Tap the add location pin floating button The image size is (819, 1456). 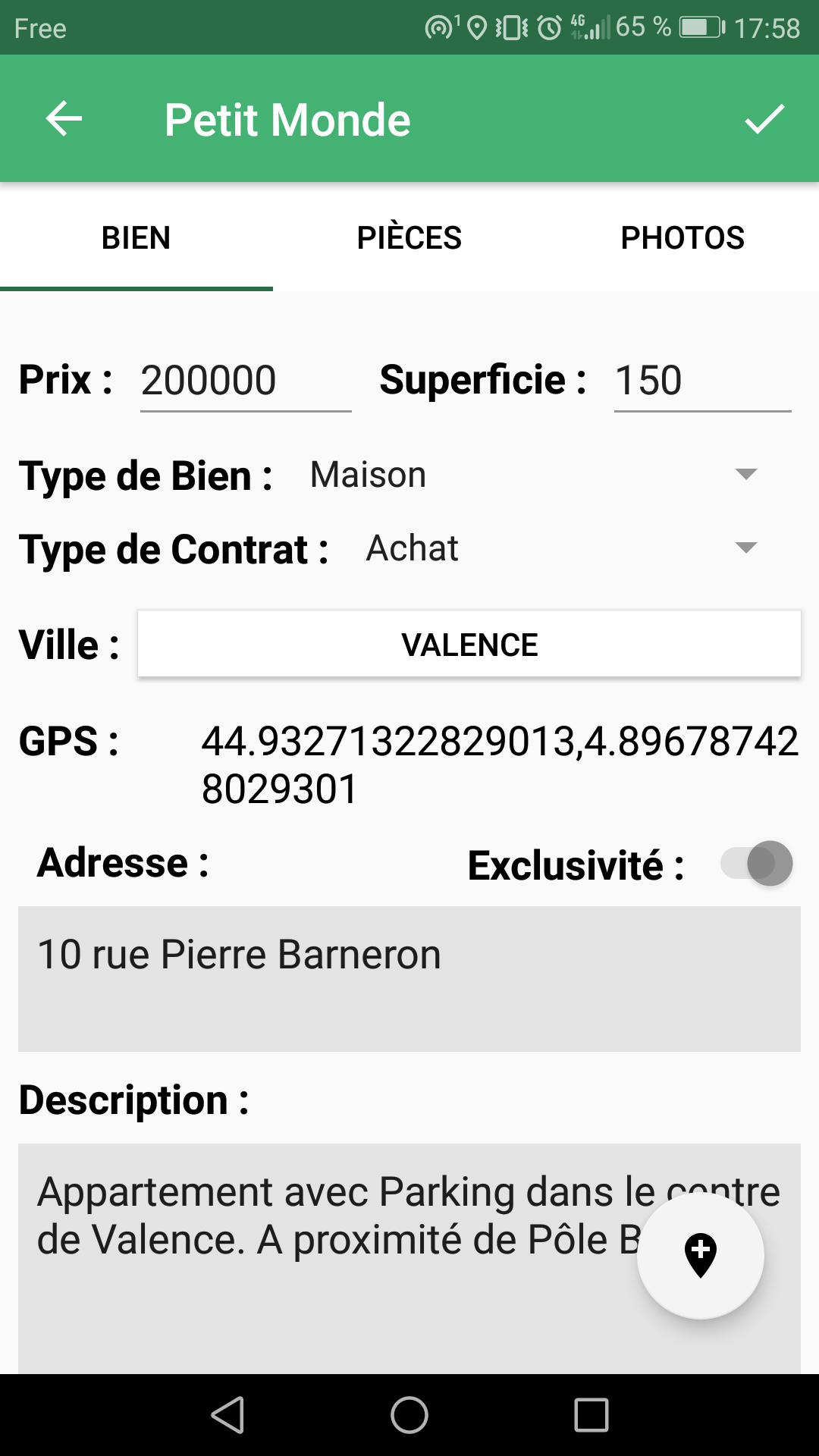point(701,1256)
